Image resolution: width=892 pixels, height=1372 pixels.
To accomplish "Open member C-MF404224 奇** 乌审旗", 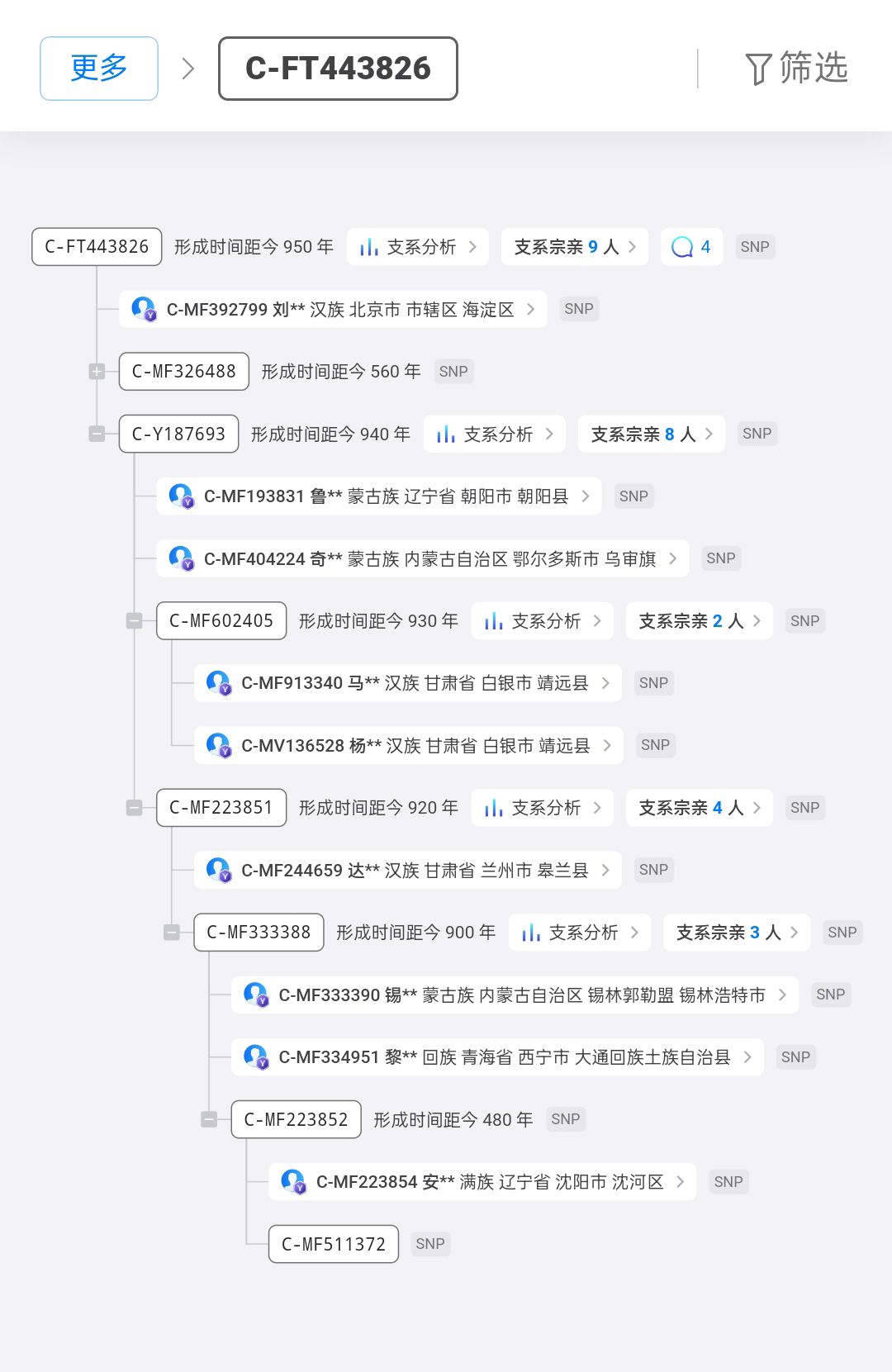I will (x=421, y=559).
